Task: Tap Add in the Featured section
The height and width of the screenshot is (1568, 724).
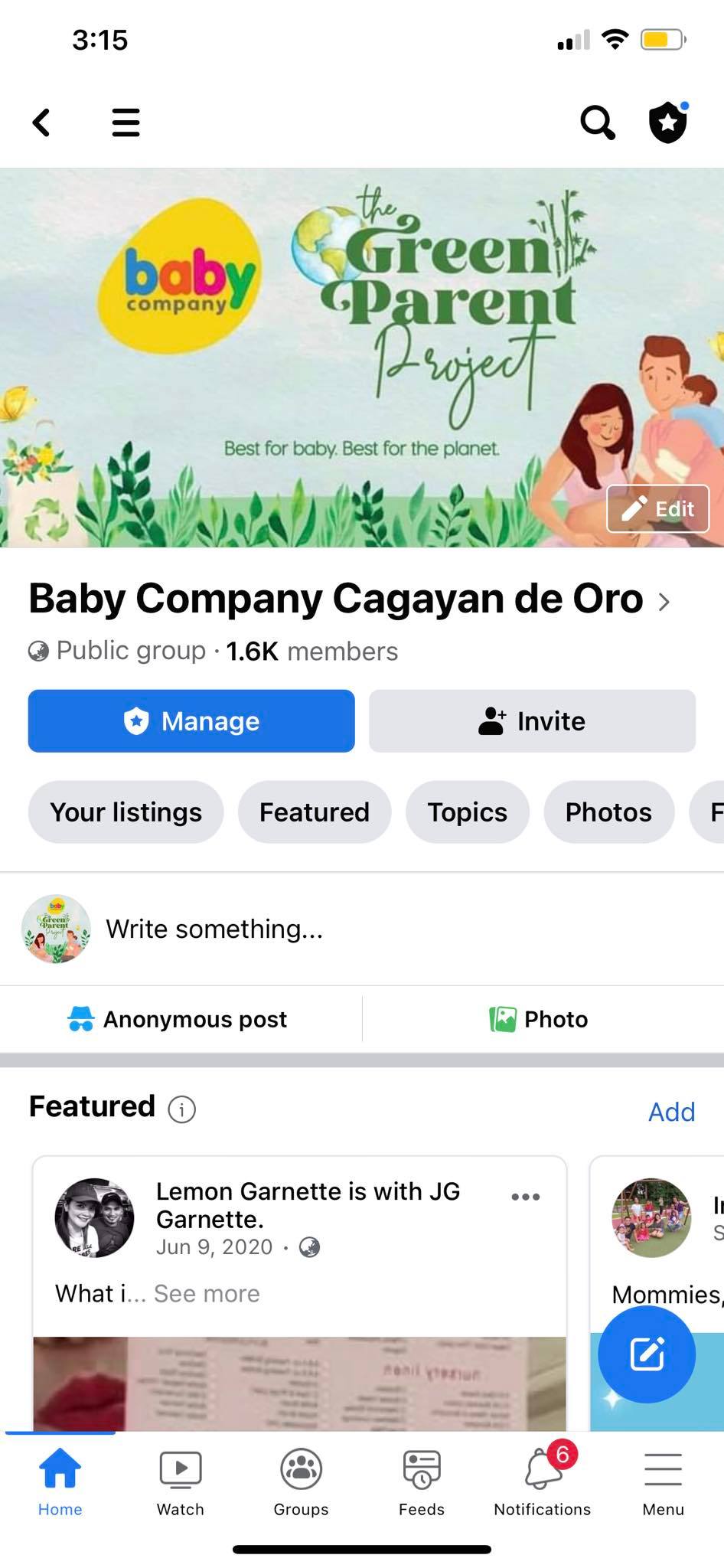Action: (671, 1112)
